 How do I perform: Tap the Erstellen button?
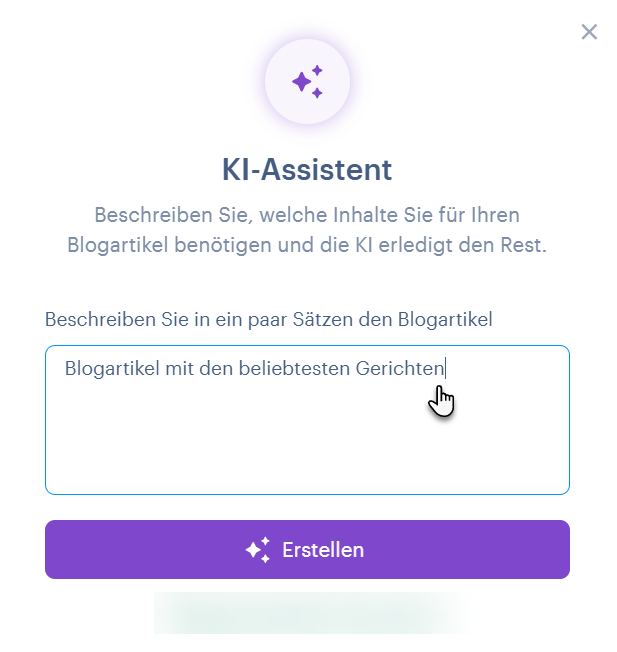pos(306,549)
